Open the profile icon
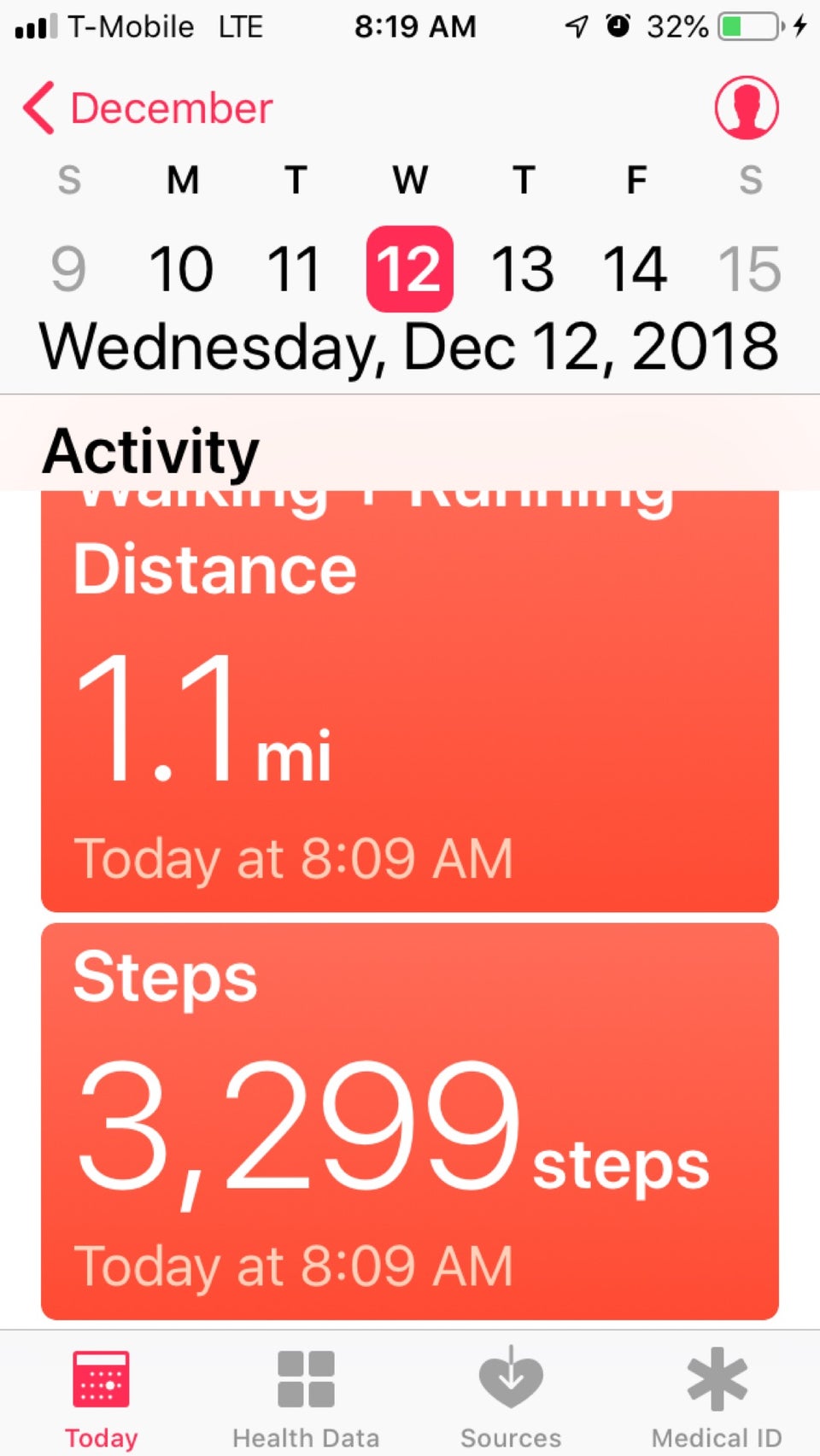 point(746,108)
